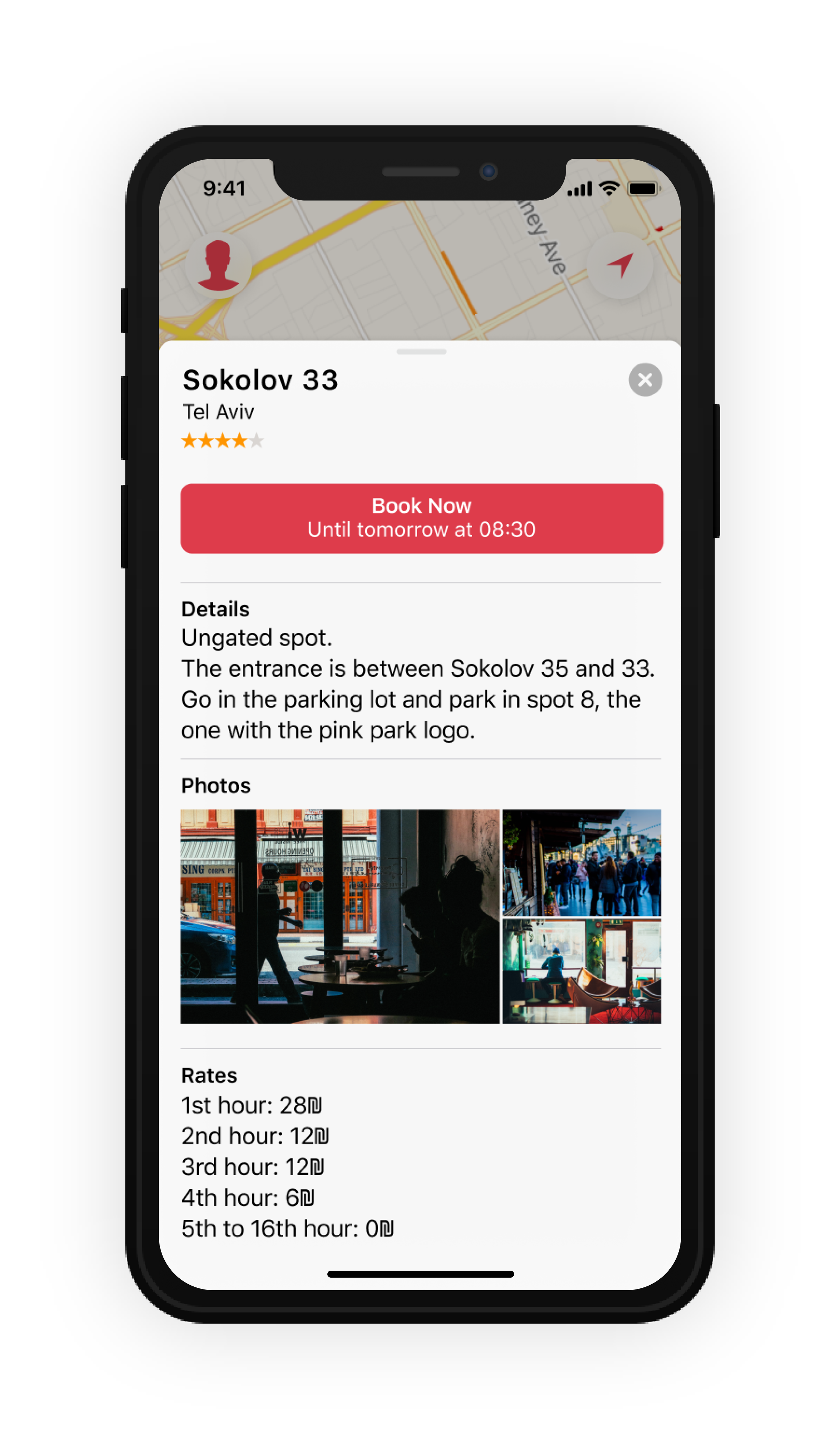Tap the sheet grabber handle above Sokolov 33
The width and height of the screenshot is (840, 1449).
(421, 352)
